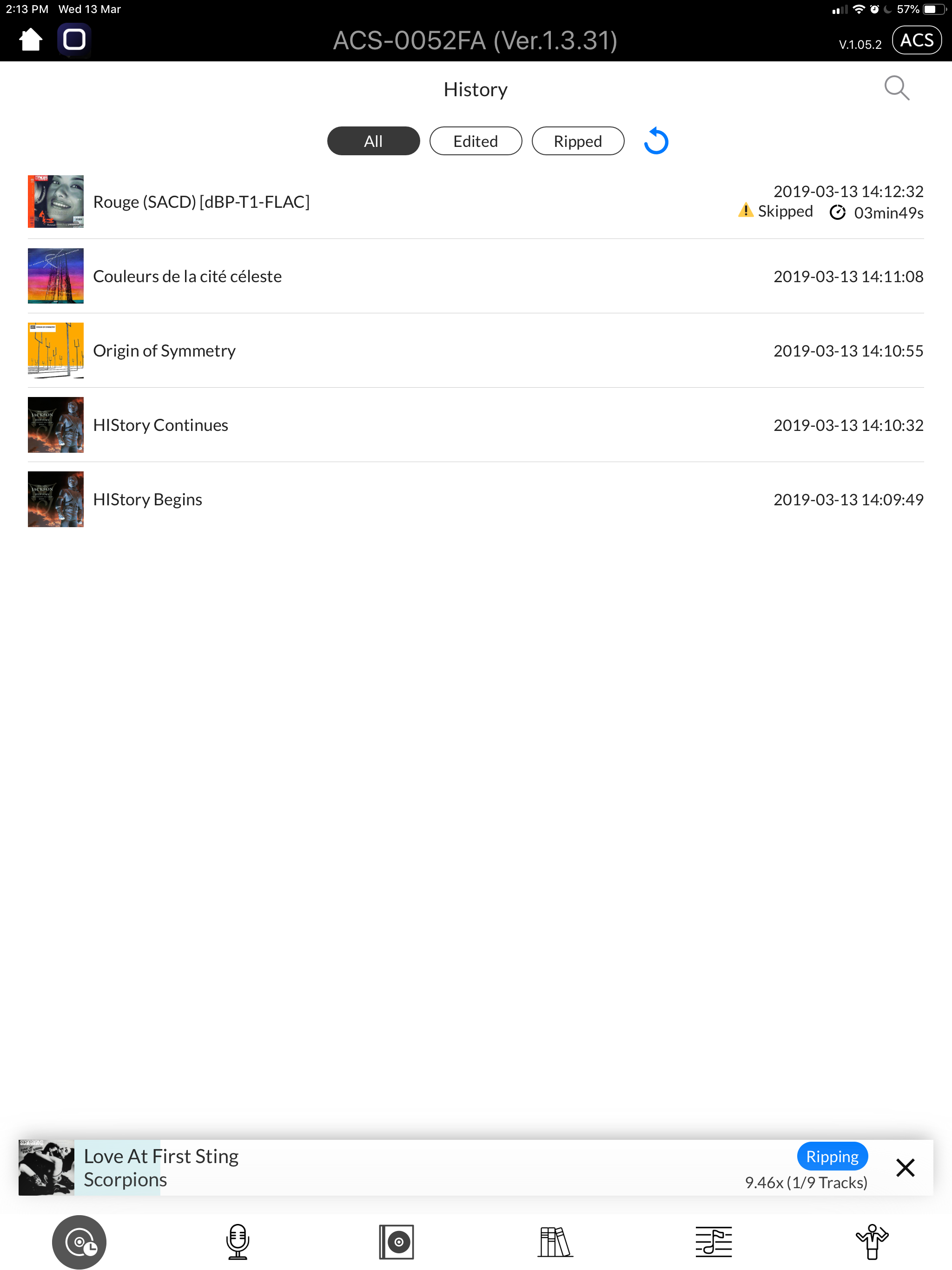Switch history filter to Ripped
This screenshot has height=1270, width=952.
(x=578, y=141)
